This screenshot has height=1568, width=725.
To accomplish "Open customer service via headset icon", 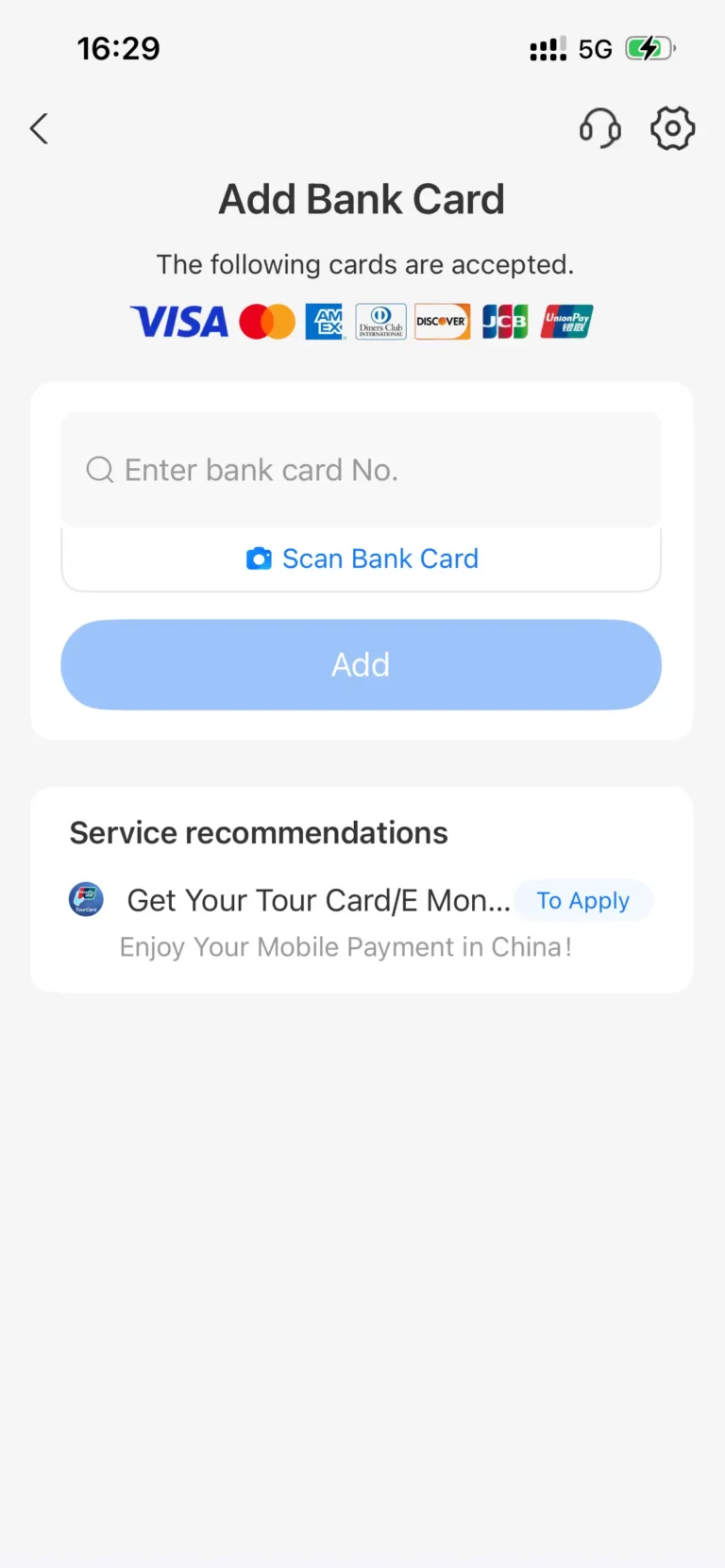I will pos(600,128).
